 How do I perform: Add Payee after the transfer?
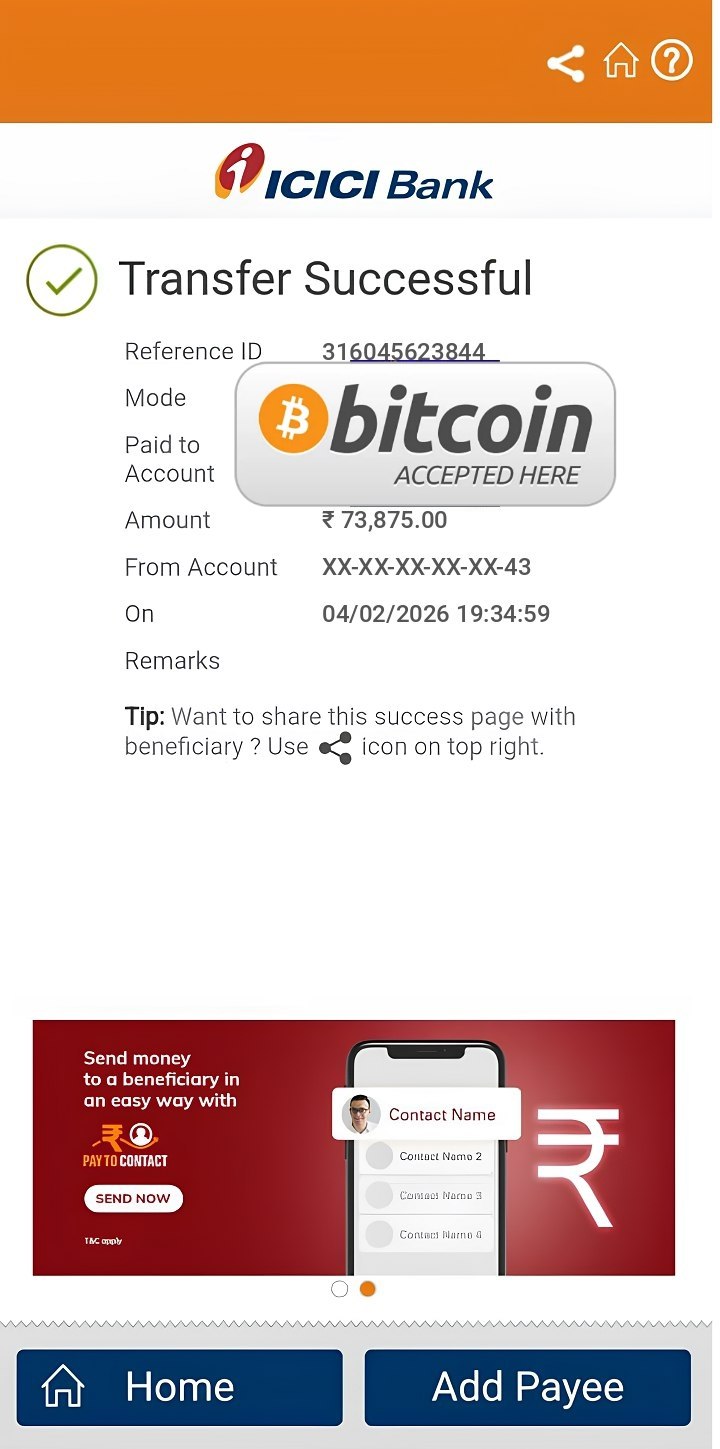(x=527, y=1387)
